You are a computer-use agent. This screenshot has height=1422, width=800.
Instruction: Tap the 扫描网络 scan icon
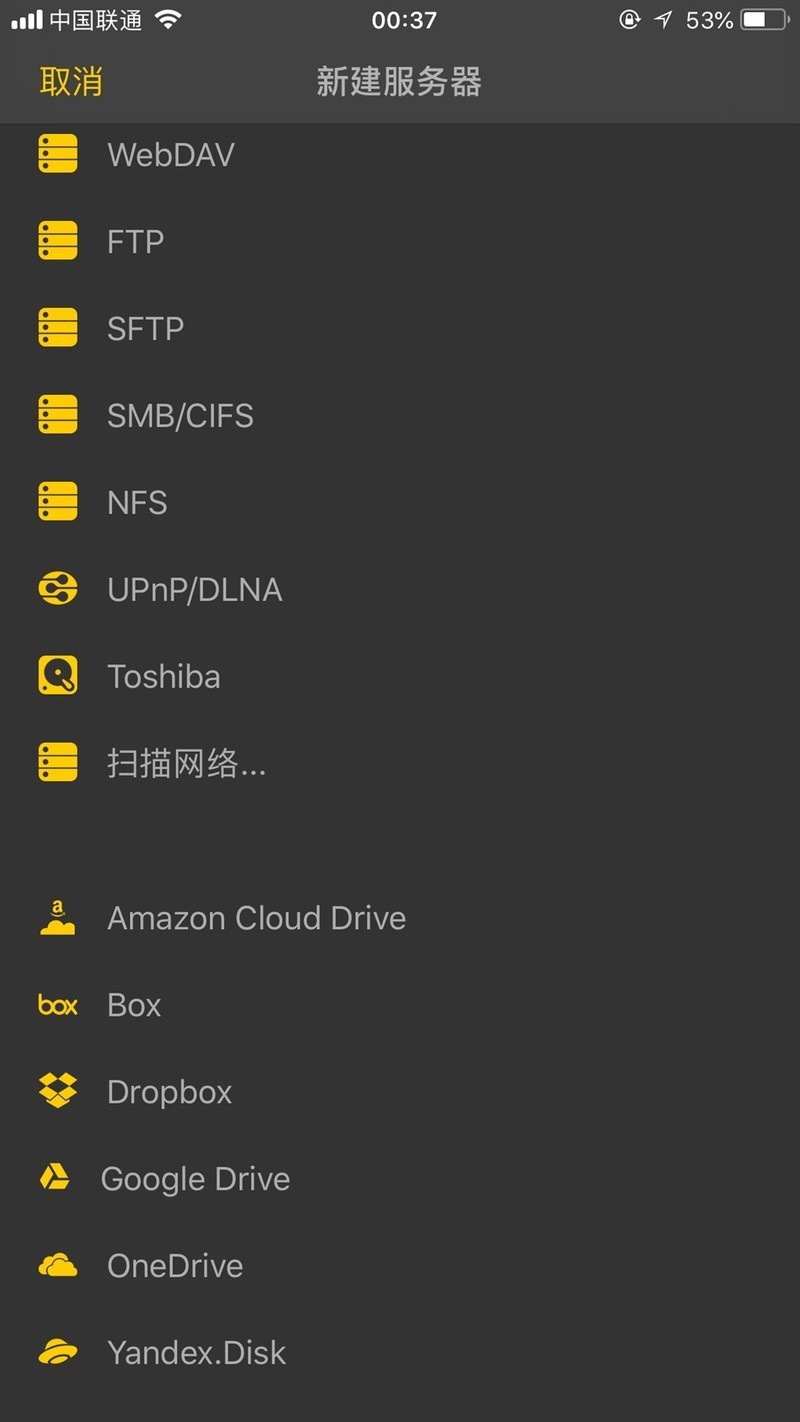coord(57,762)
